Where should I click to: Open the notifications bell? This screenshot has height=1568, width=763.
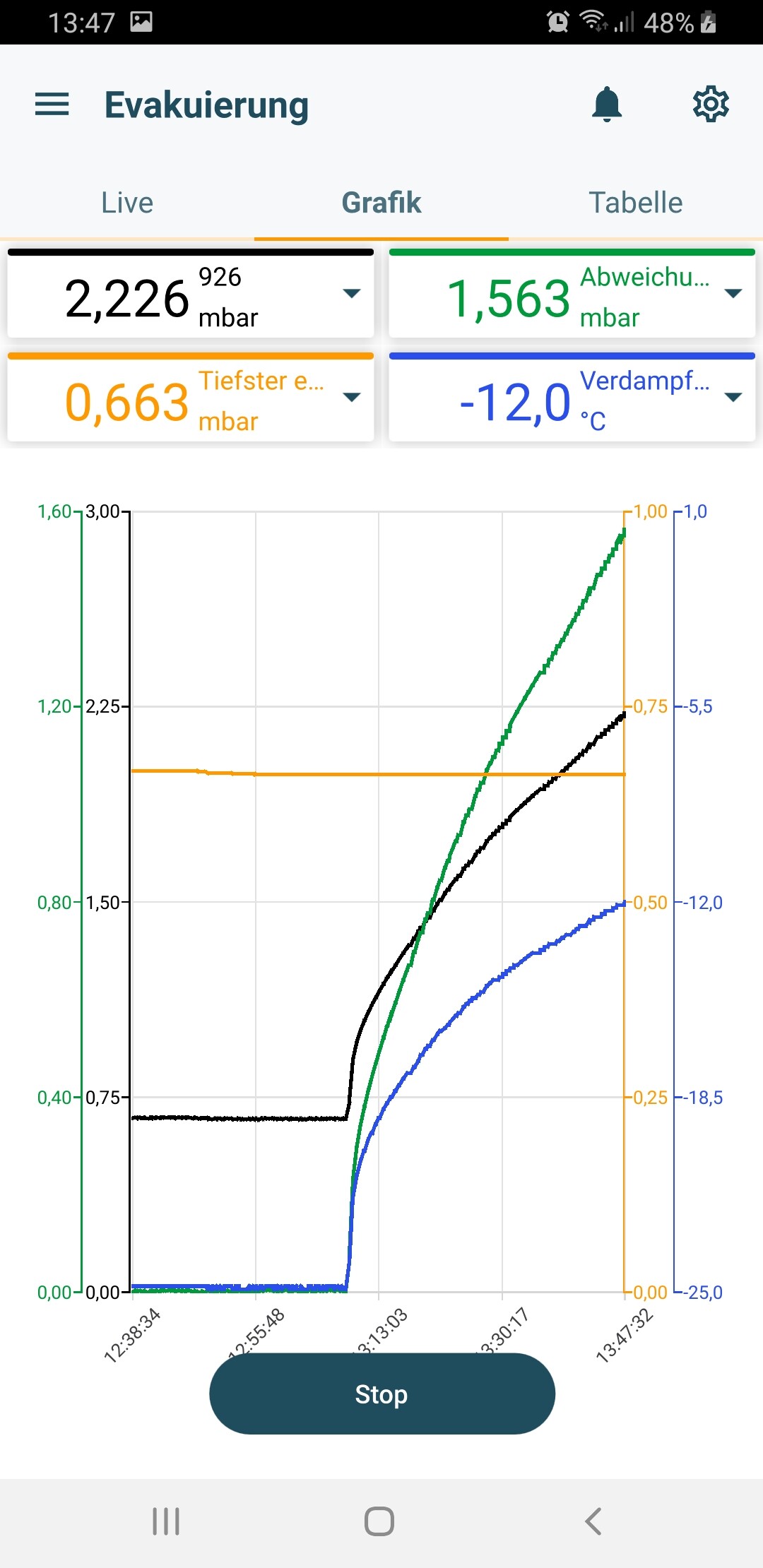coord(607,105)
